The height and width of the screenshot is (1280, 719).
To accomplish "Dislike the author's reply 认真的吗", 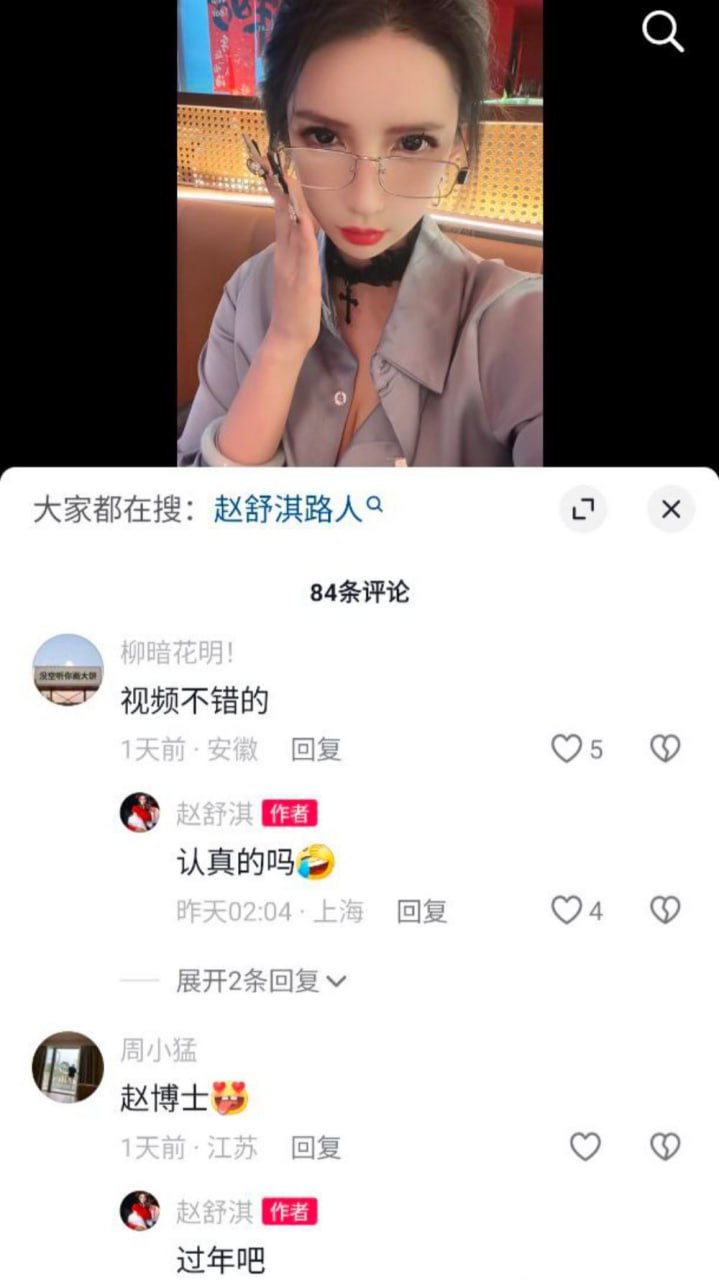I will 665,910.
